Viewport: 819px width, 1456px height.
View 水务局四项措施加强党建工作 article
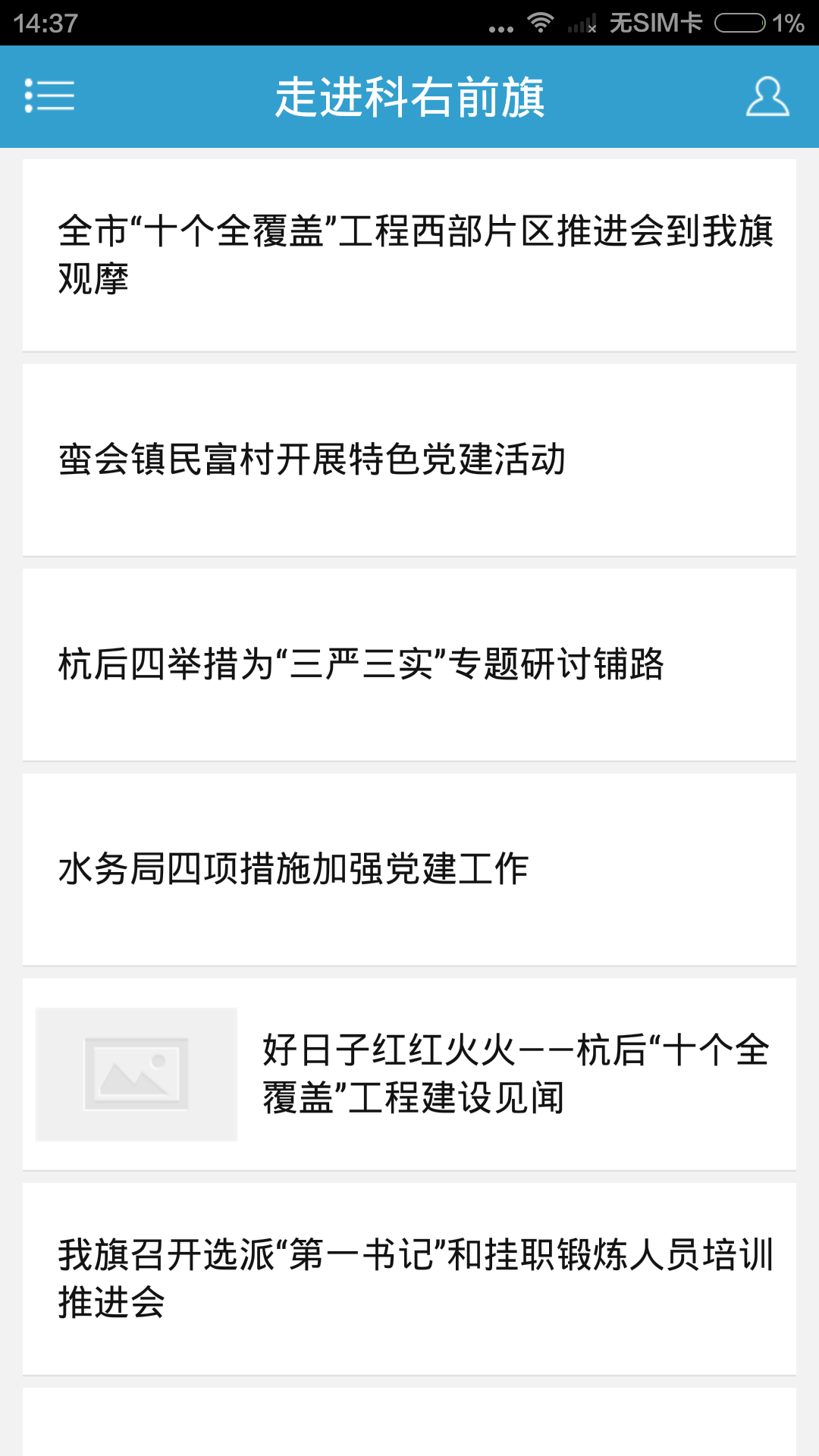409,869
